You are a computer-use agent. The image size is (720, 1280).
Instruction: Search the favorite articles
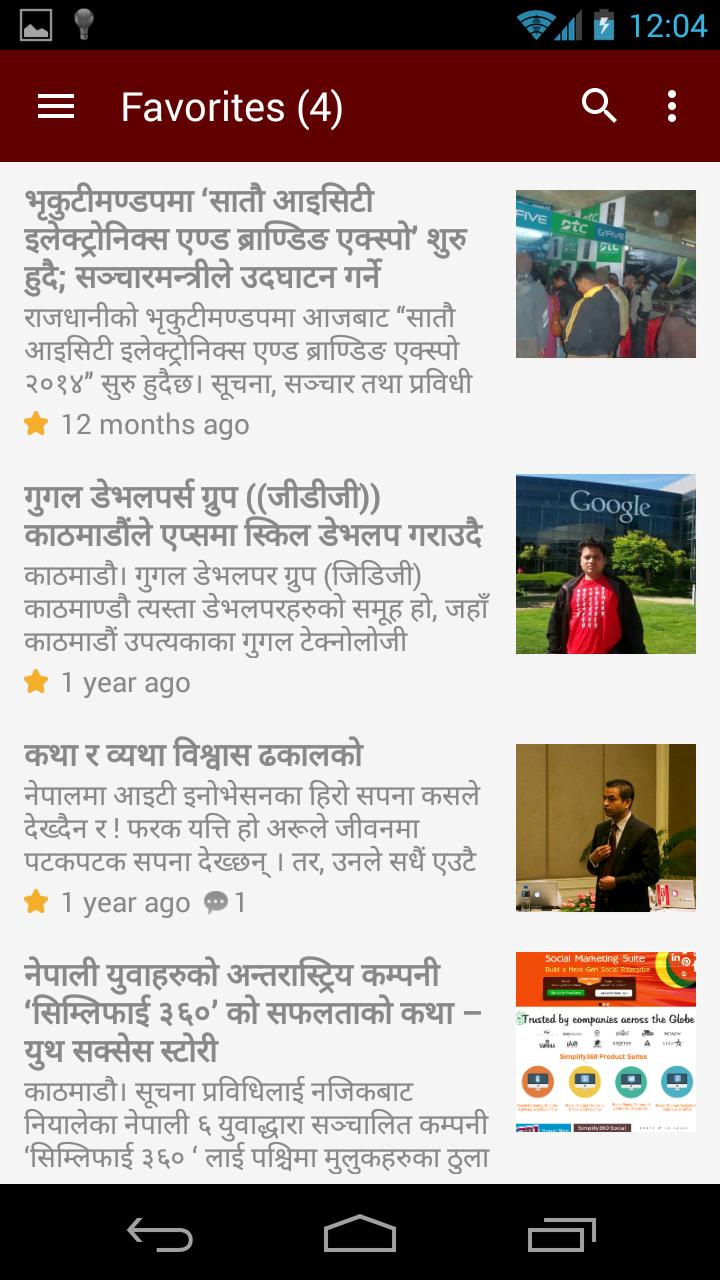coord(599,106)
